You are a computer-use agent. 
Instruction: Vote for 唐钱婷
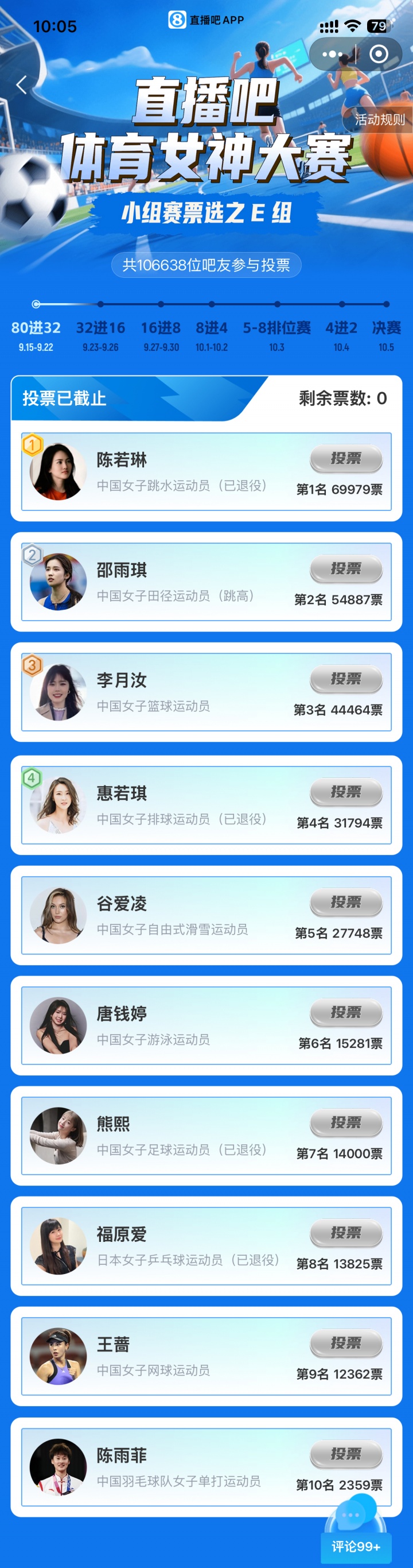point(346,1012)
